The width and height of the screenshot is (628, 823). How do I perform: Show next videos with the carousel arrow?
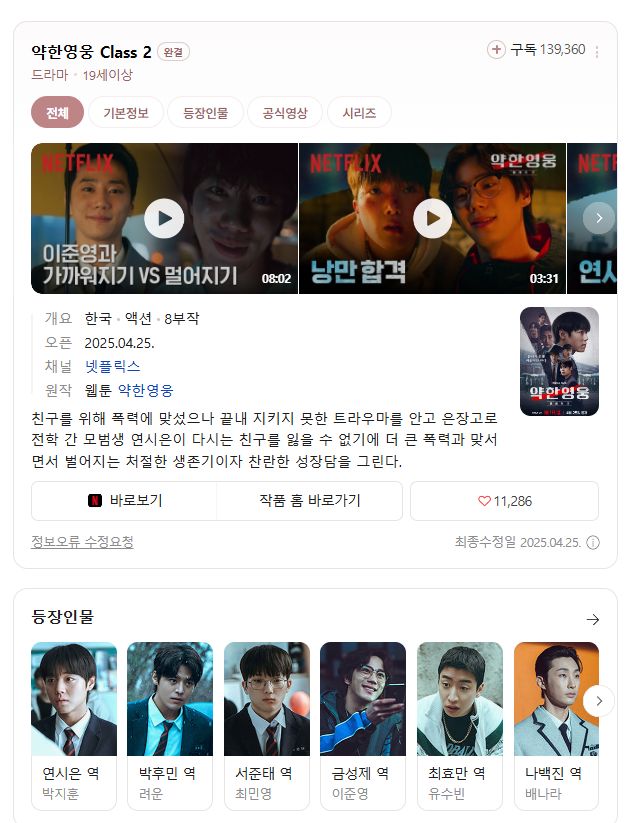598,218
